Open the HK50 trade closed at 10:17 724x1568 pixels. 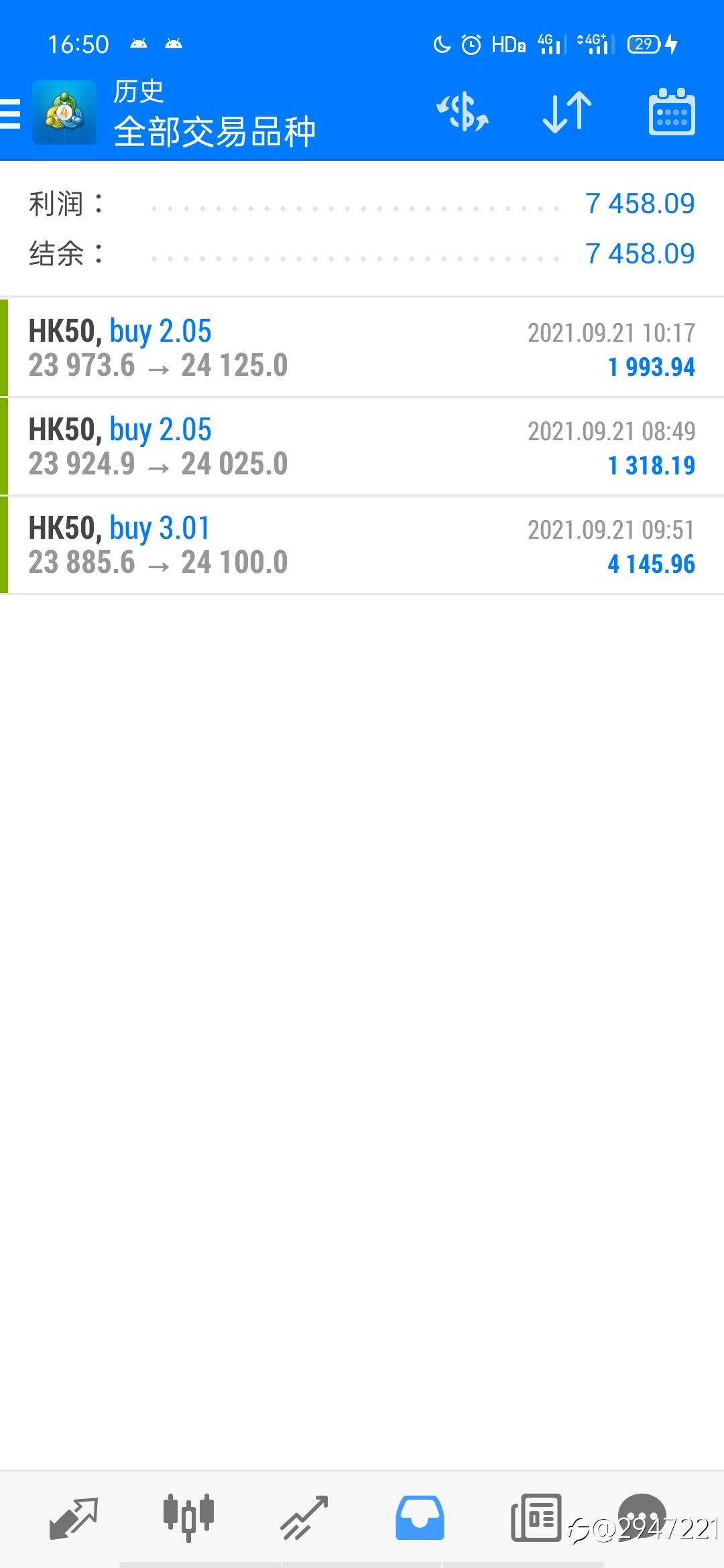tap(362, 348)
